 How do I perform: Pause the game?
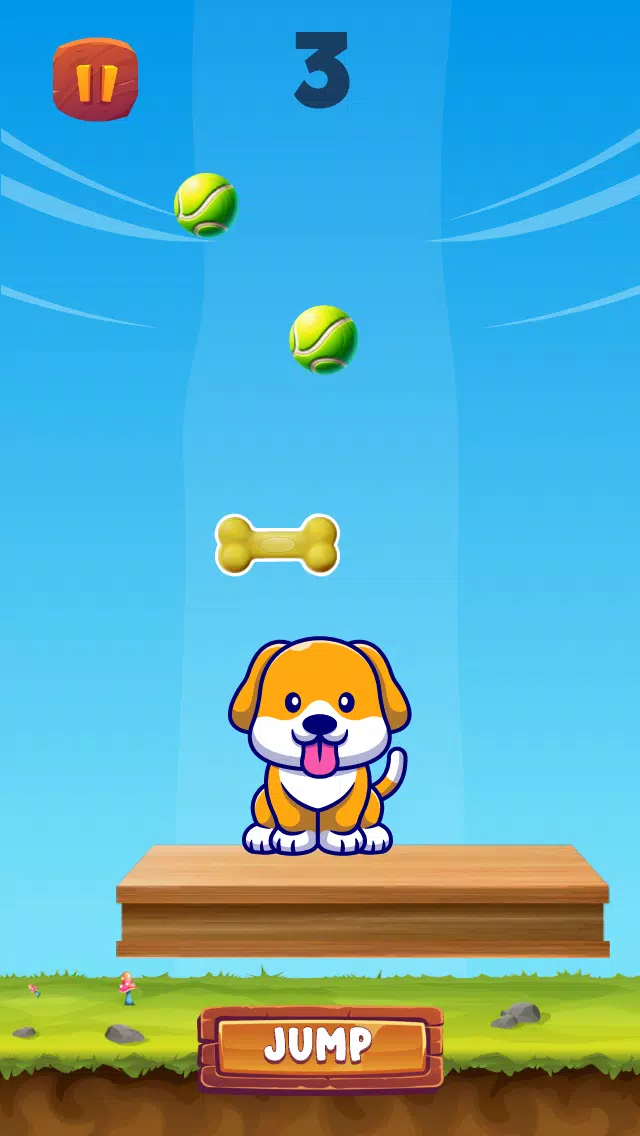click(x=95, y=80)
